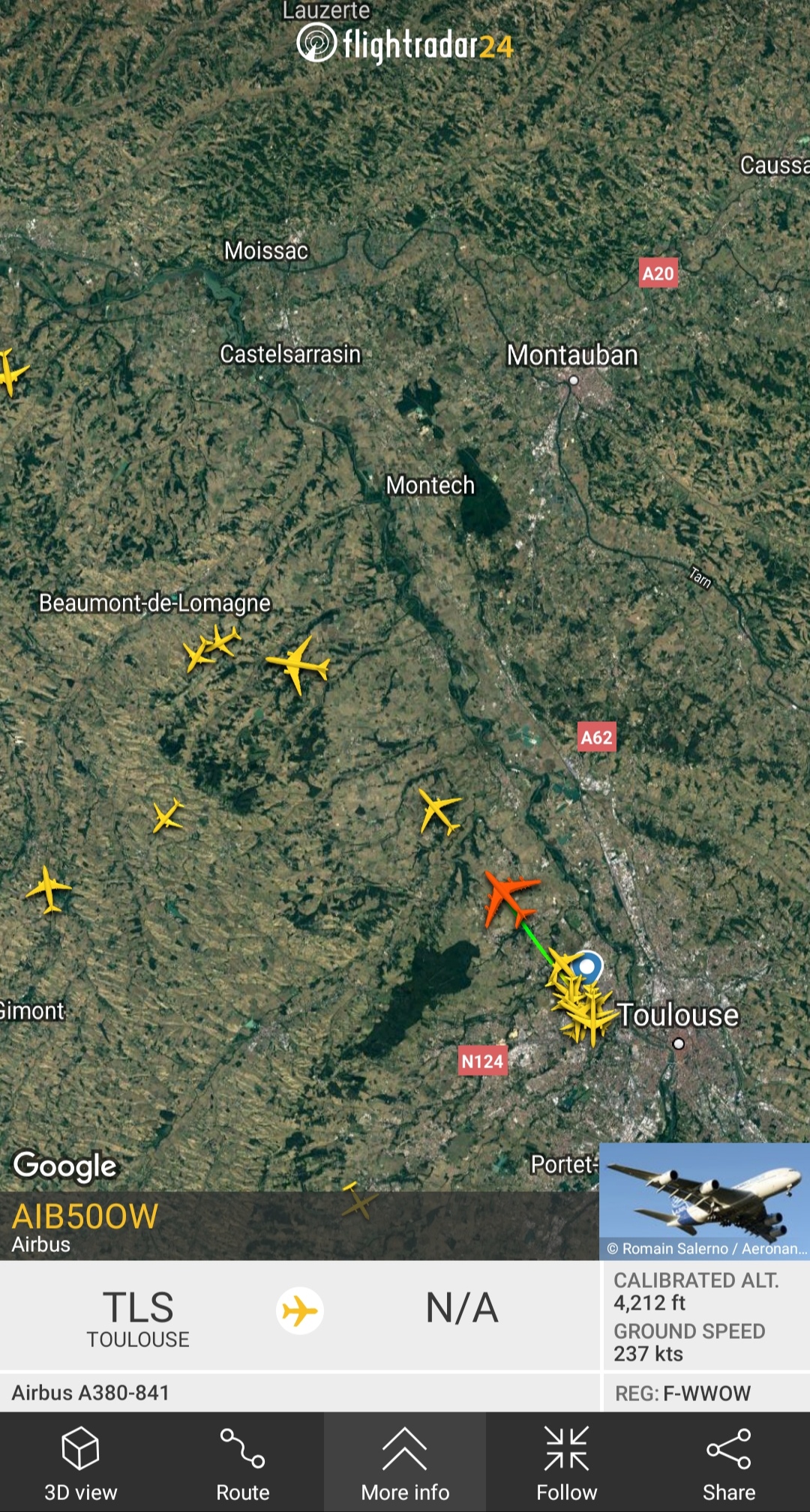Tap the large yellow plane near Beaumont-de-Lomagne

click(298, 664)
